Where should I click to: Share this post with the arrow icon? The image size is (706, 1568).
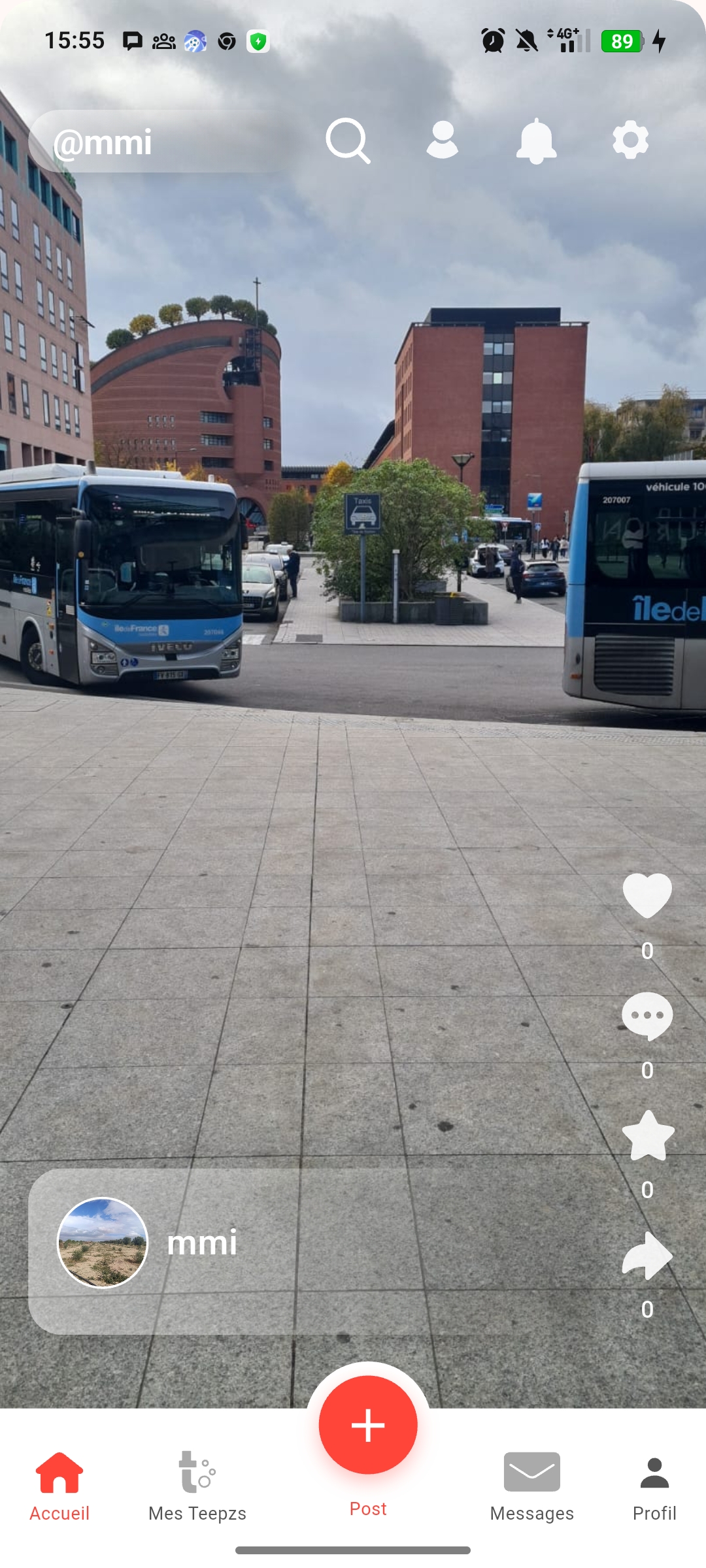647,1256
